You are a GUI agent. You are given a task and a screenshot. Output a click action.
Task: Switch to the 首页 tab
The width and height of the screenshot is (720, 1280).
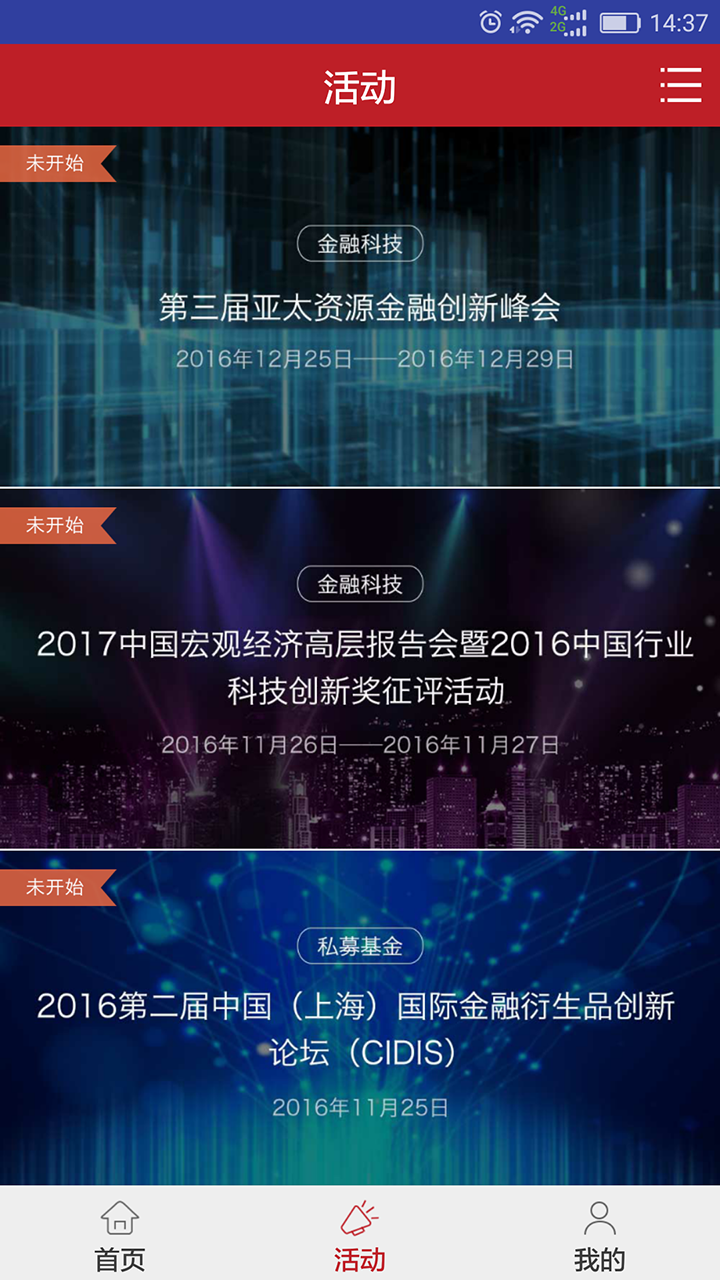(120, 1235)
